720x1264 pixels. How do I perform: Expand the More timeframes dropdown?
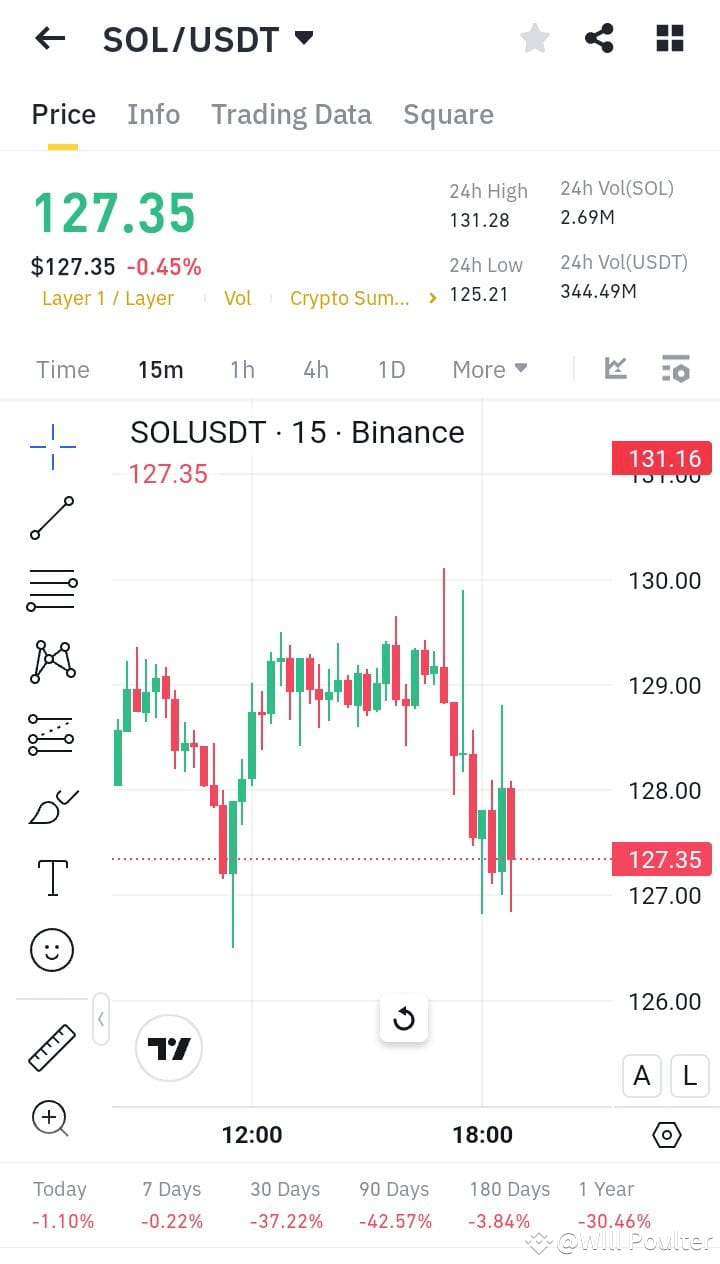(489, 369)
